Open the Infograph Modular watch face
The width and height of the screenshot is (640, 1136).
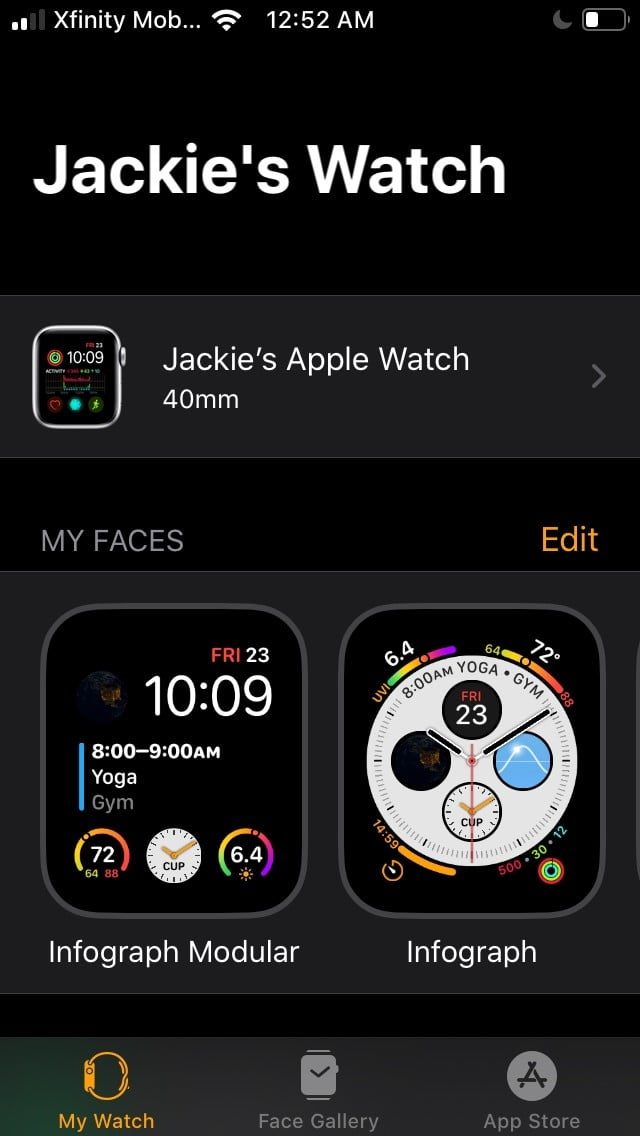(x=174, y=761)
